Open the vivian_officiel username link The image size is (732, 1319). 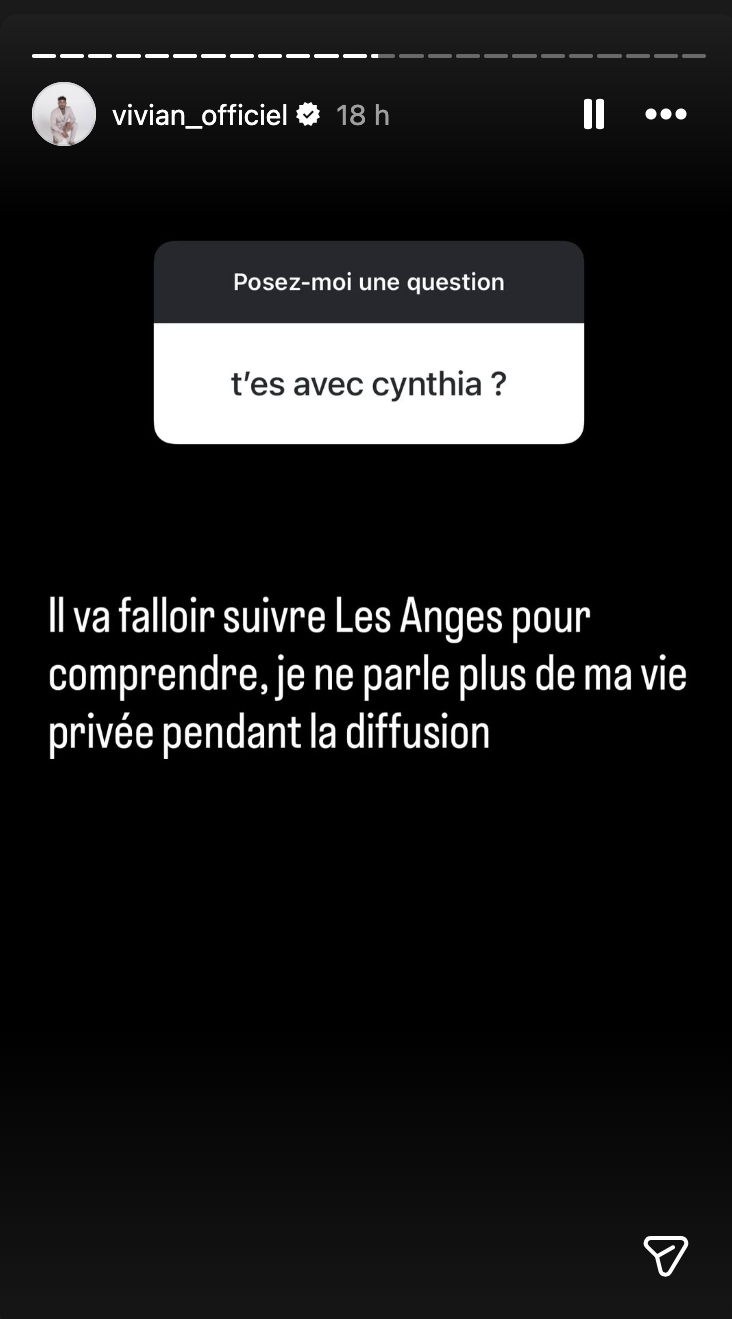pyautogui.click(x=200, y=116)
